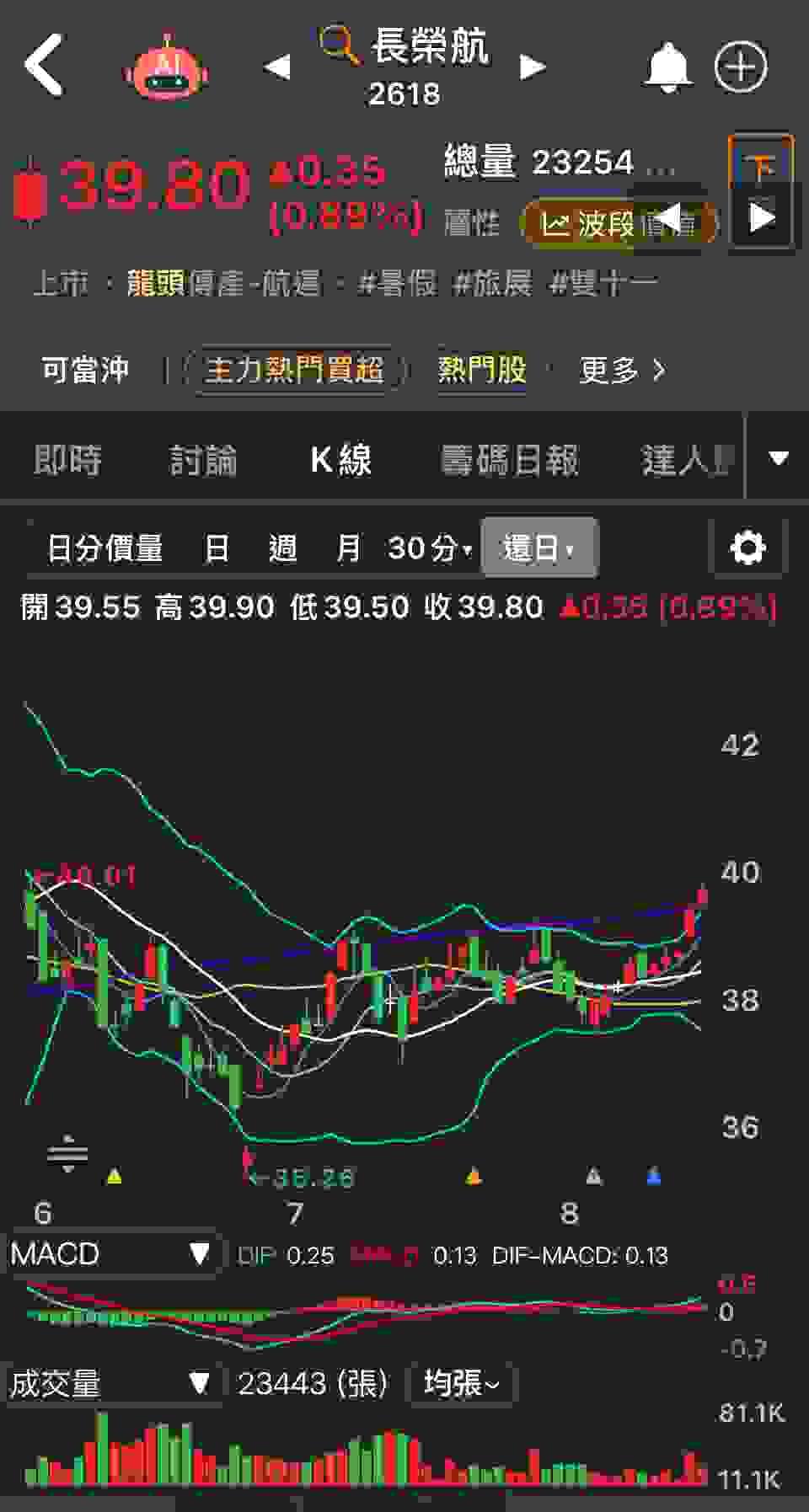Switch to the previous stock

click(x=276, y=67)
